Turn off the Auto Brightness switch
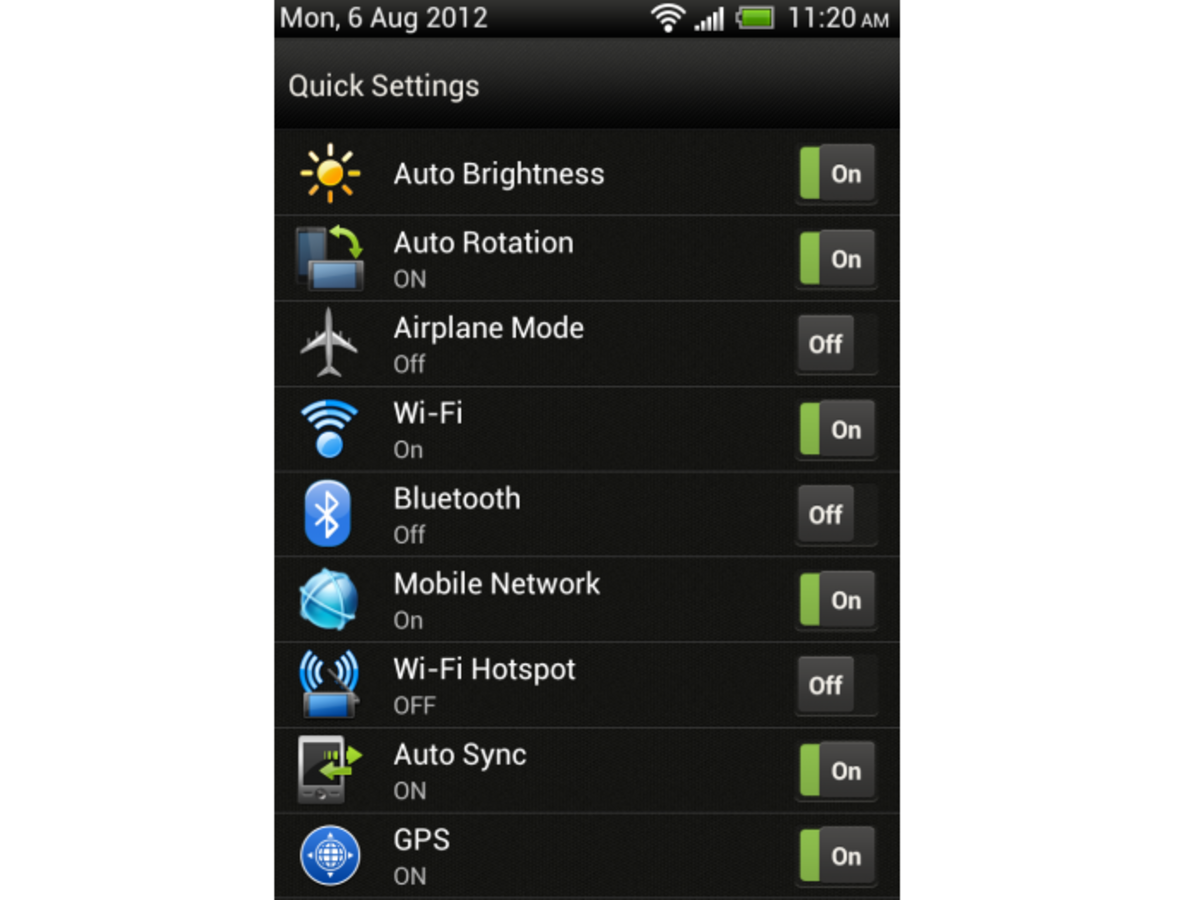The image size is (1200, 900). [x=836, y=174]
